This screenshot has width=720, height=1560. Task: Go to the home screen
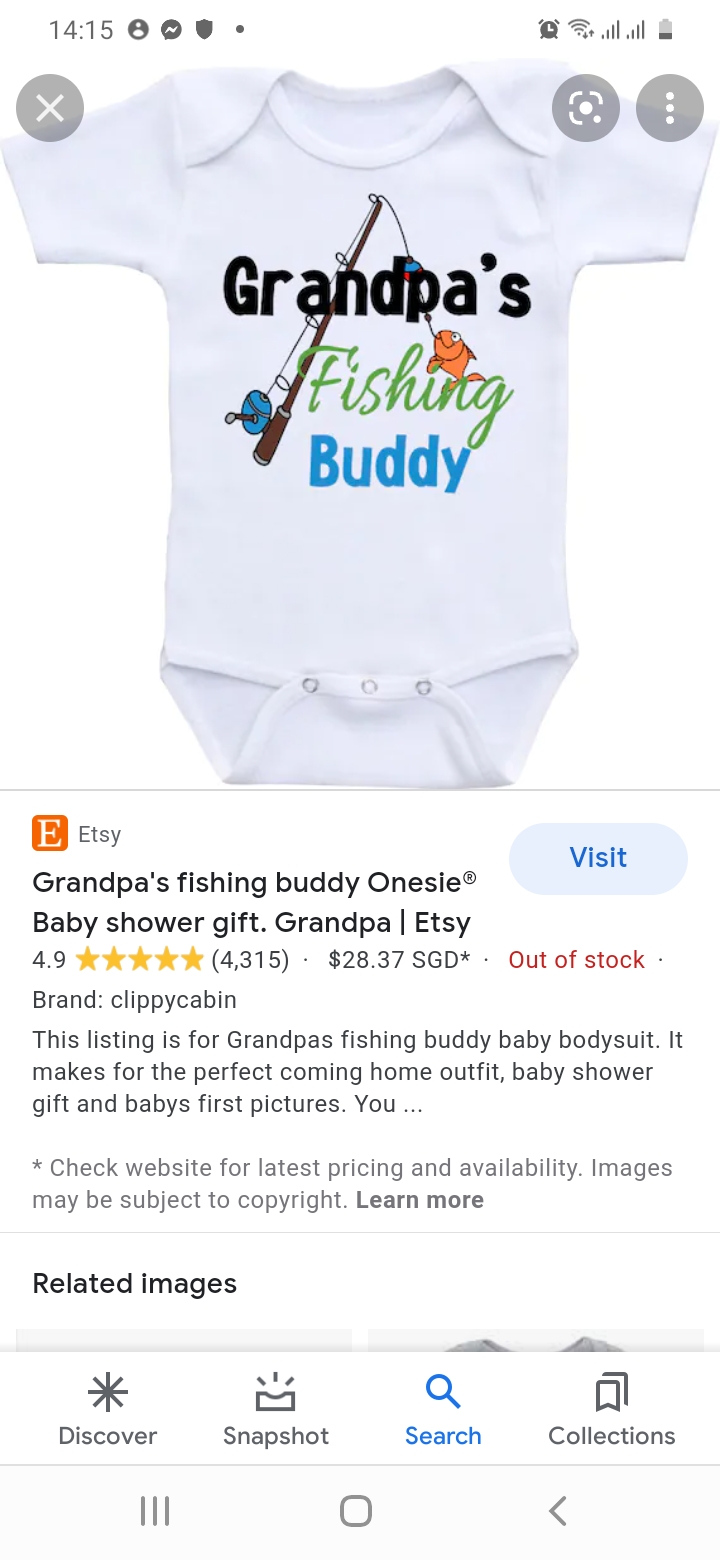pyautogui.click(x=356, y=1510)
